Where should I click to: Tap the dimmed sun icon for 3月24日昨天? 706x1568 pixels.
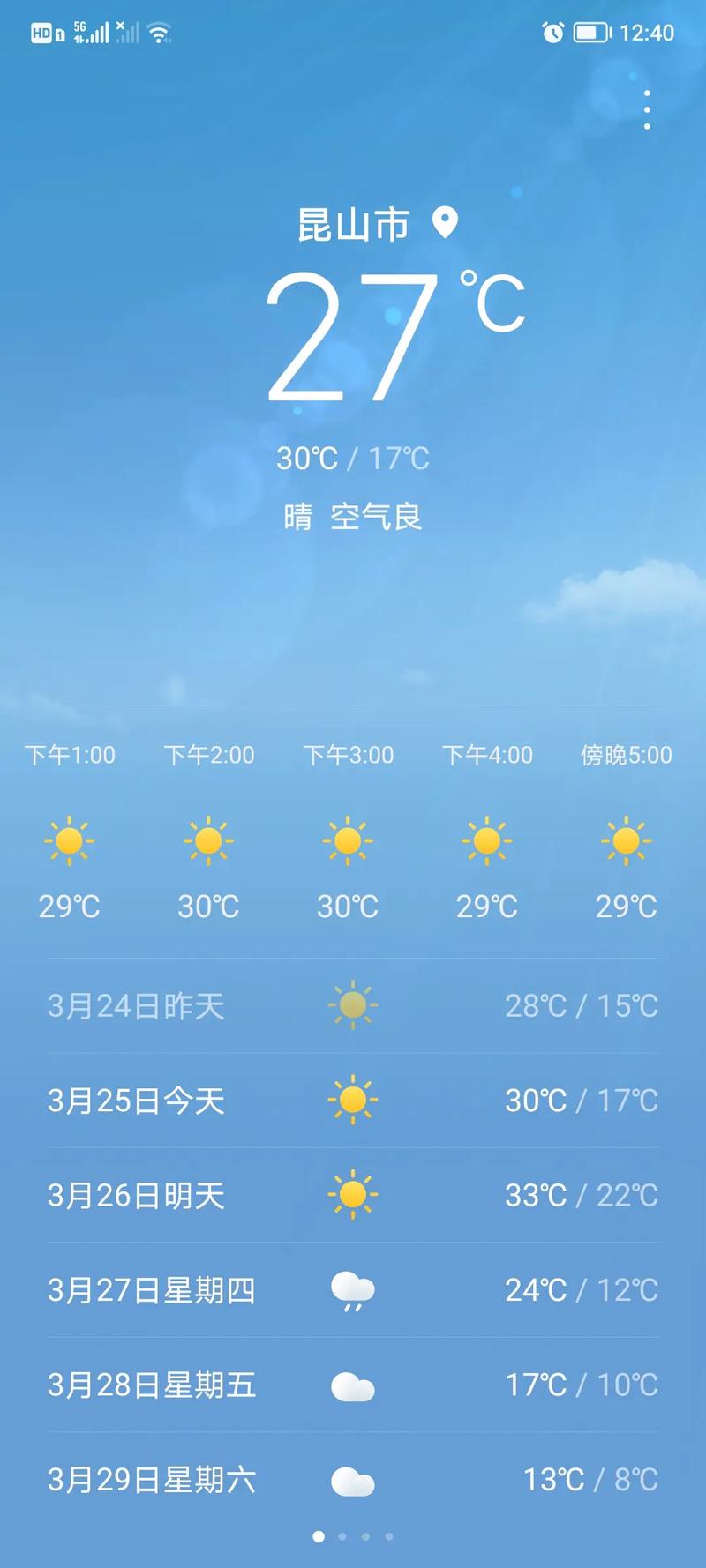tap(353, 1004)
